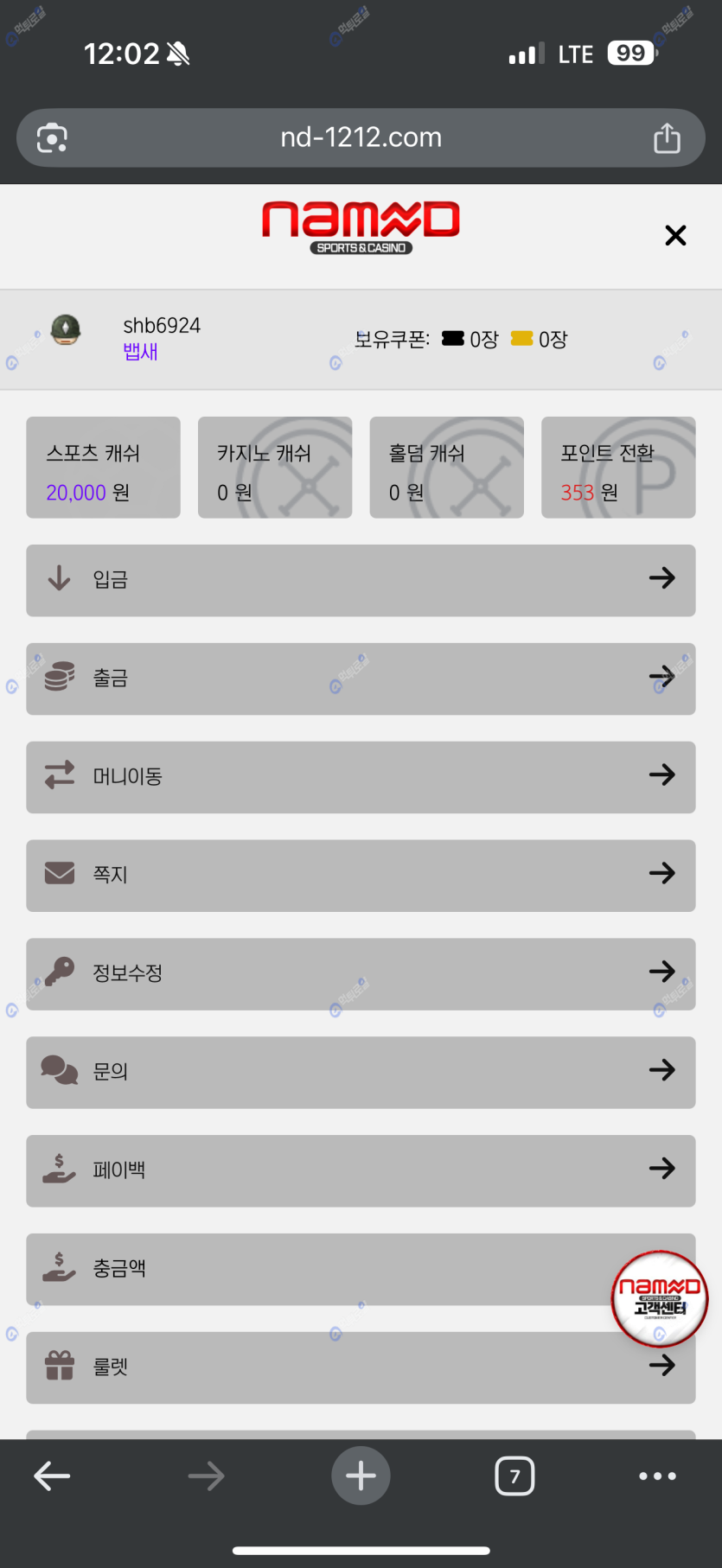Viewport: 722px width, 1568px height.
Task: Open a new browser tab
Action: pyautogui.click(x=361, y=1476)
